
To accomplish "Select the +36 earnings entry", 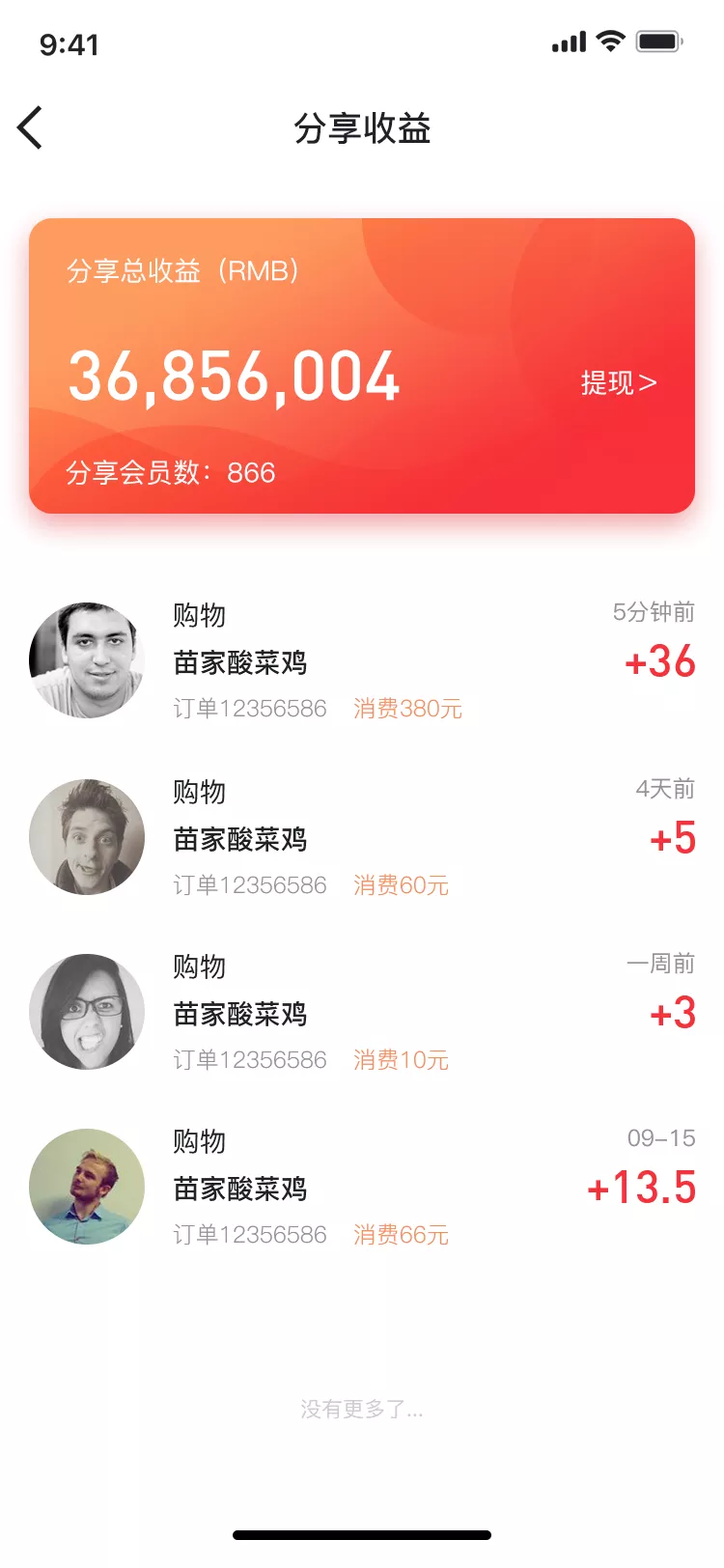I will (x=657, y=661).
